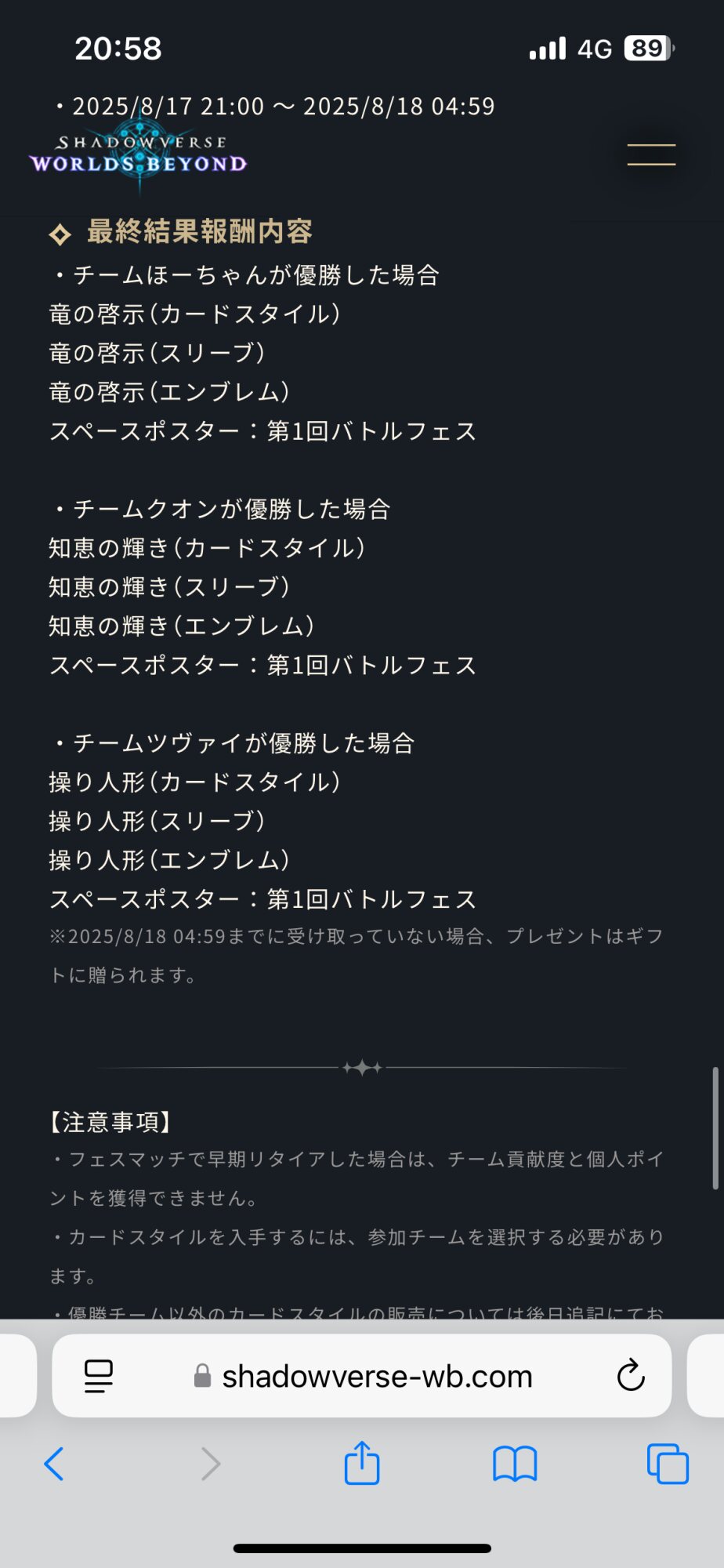724x1568 pixels.
Task: Tap the Shadowverse Worlds Beyond logo
Action: pos(138,153)
